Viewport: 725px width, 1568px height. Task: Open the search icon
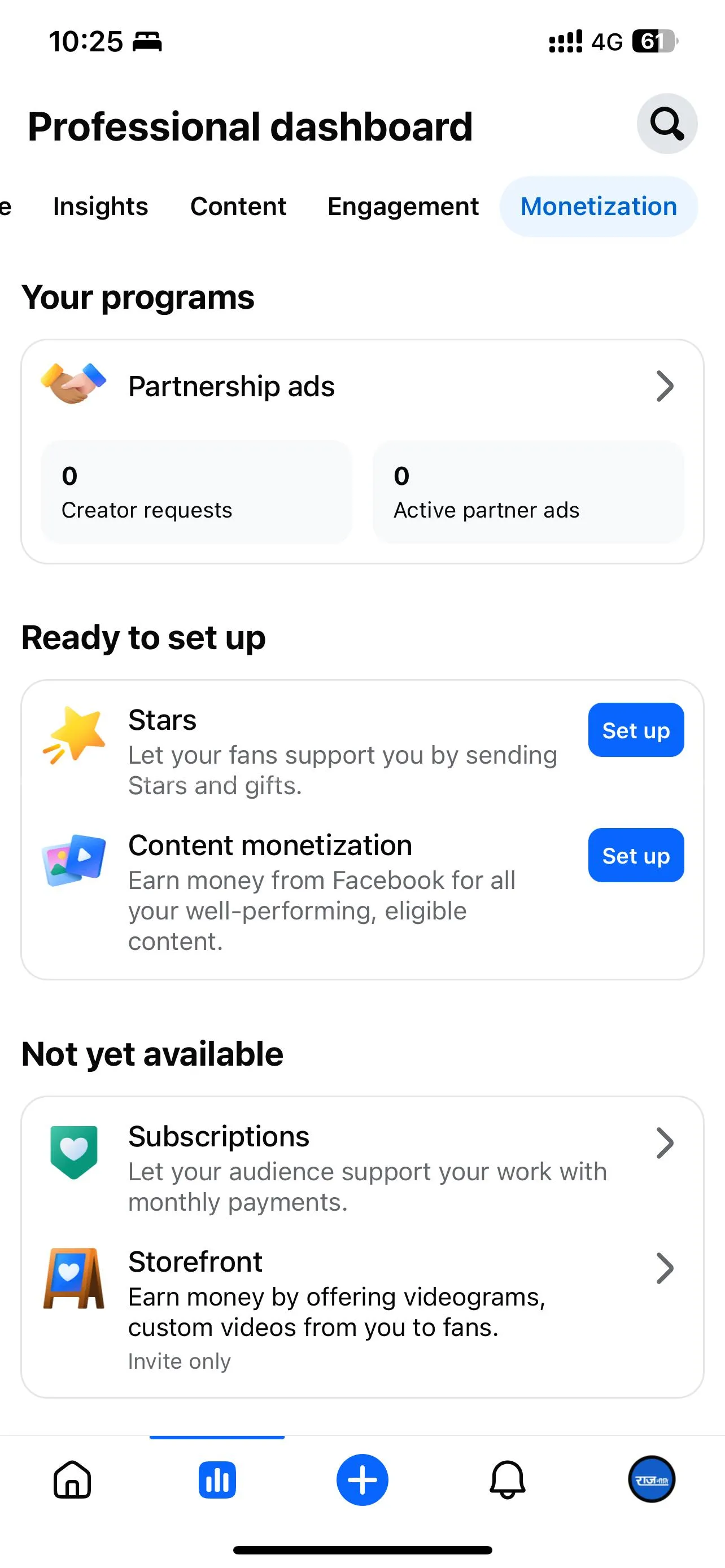[667, 124]
